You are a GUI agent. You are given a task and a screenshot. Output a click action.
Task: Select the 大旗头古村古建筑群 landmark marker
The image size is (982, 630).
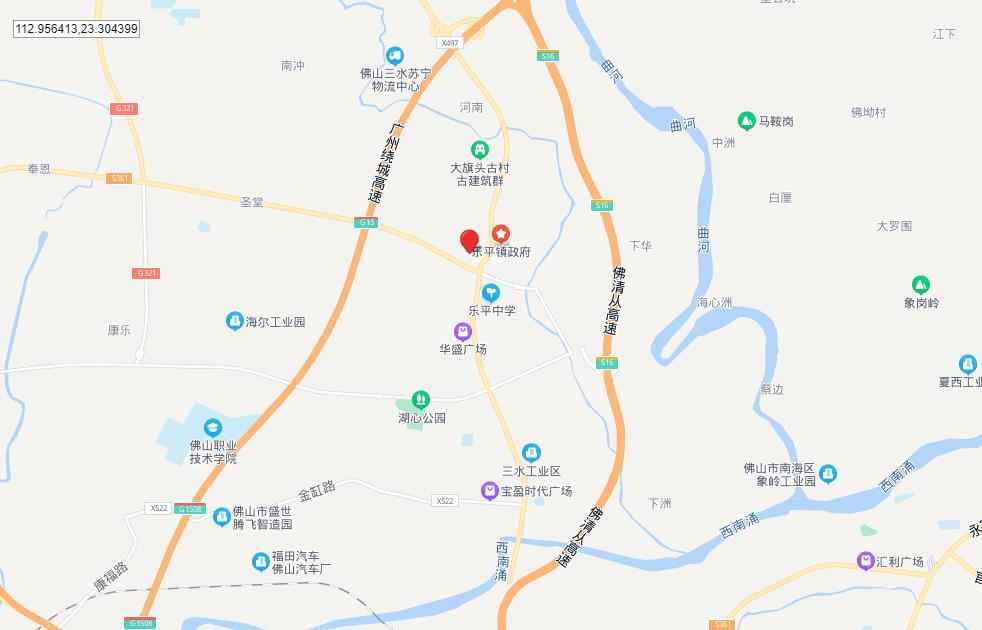[x=480, y=150]
